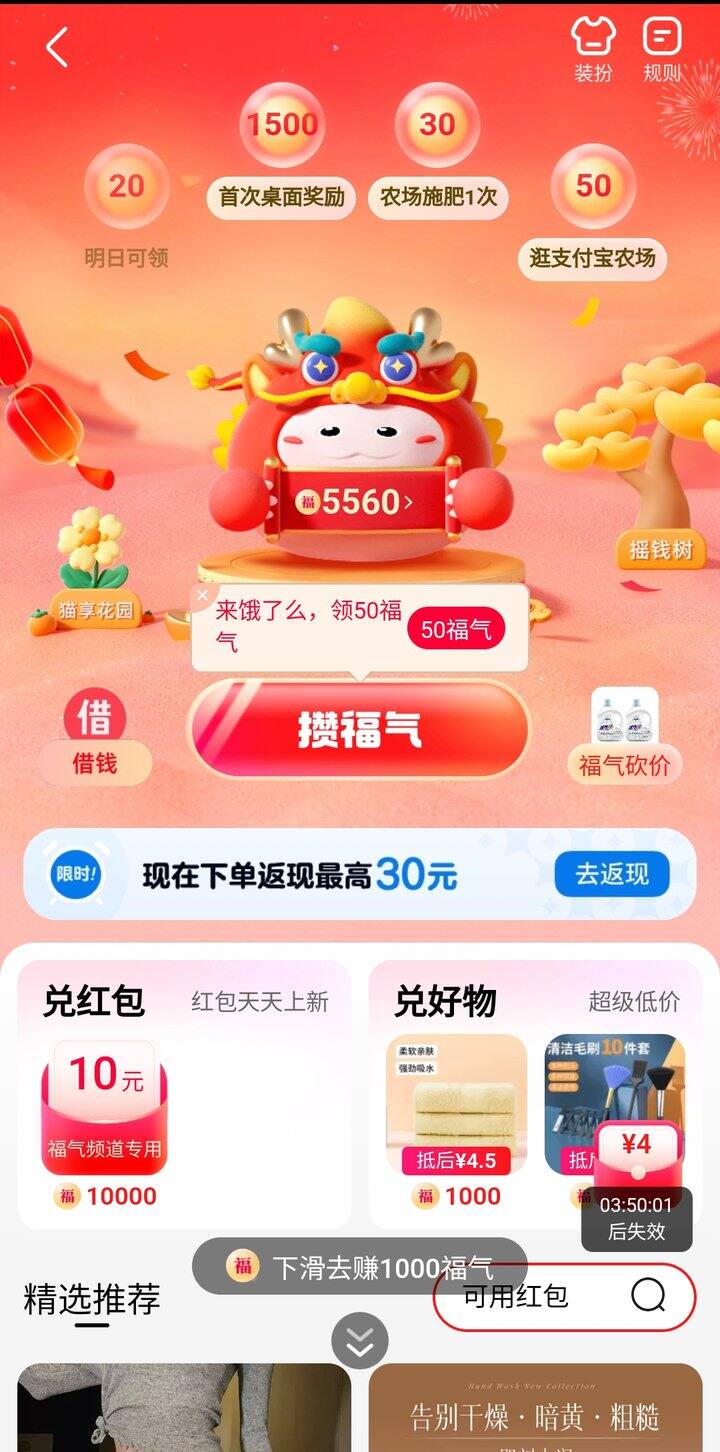The width and height of the screenshot is (720, 1452).
Task: Open the 装扮 dress-up icon
Action: (x=593, y=50)
